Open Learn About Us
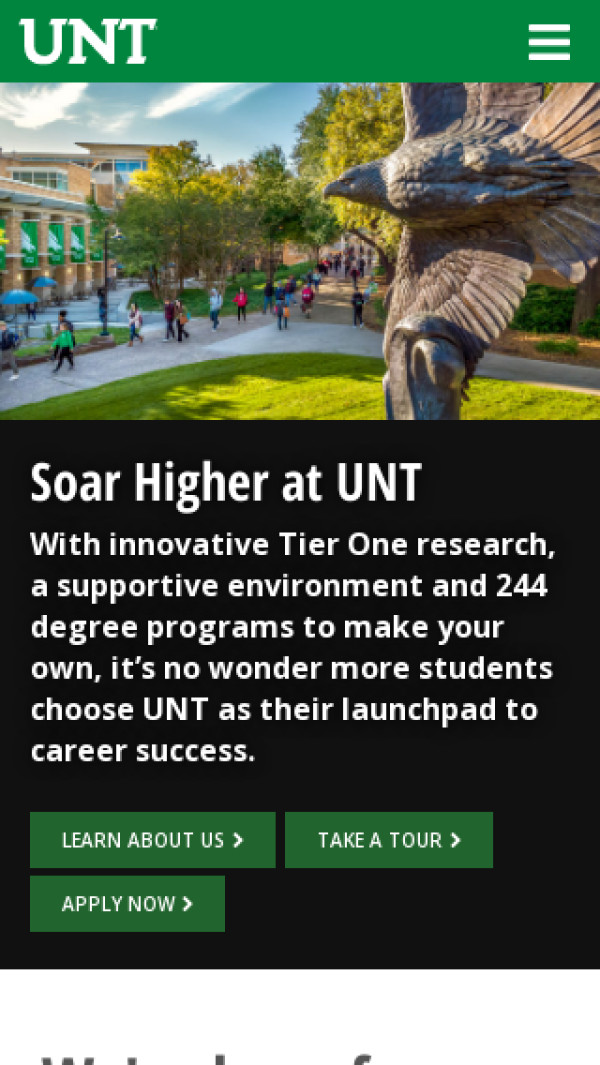Screen dimensions: 600x1065 click(x=152, y=840)
